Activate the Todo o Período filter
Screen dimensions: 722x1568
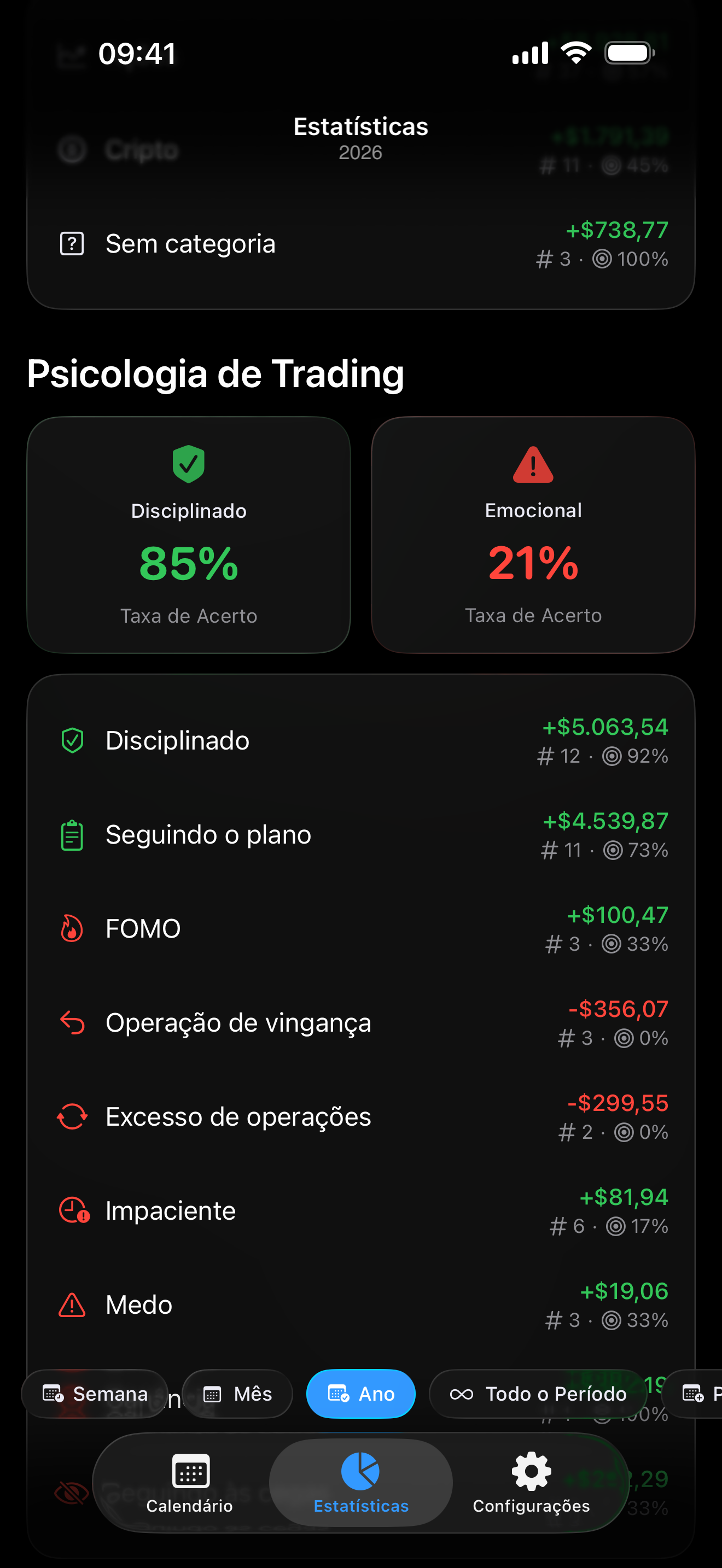[x=538, y=1394]
